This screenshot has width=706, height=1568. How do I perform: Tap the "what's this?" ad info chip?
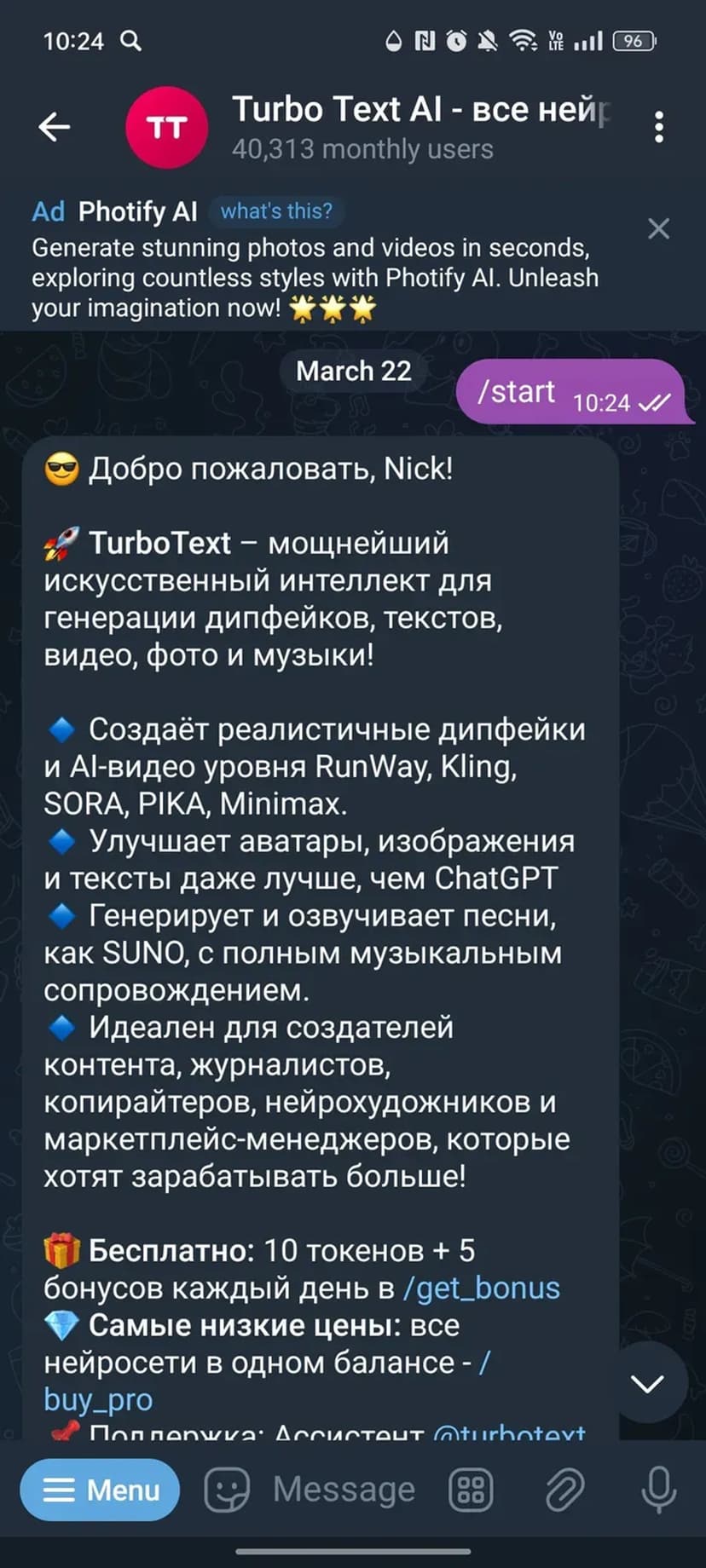tap(276, 210)
